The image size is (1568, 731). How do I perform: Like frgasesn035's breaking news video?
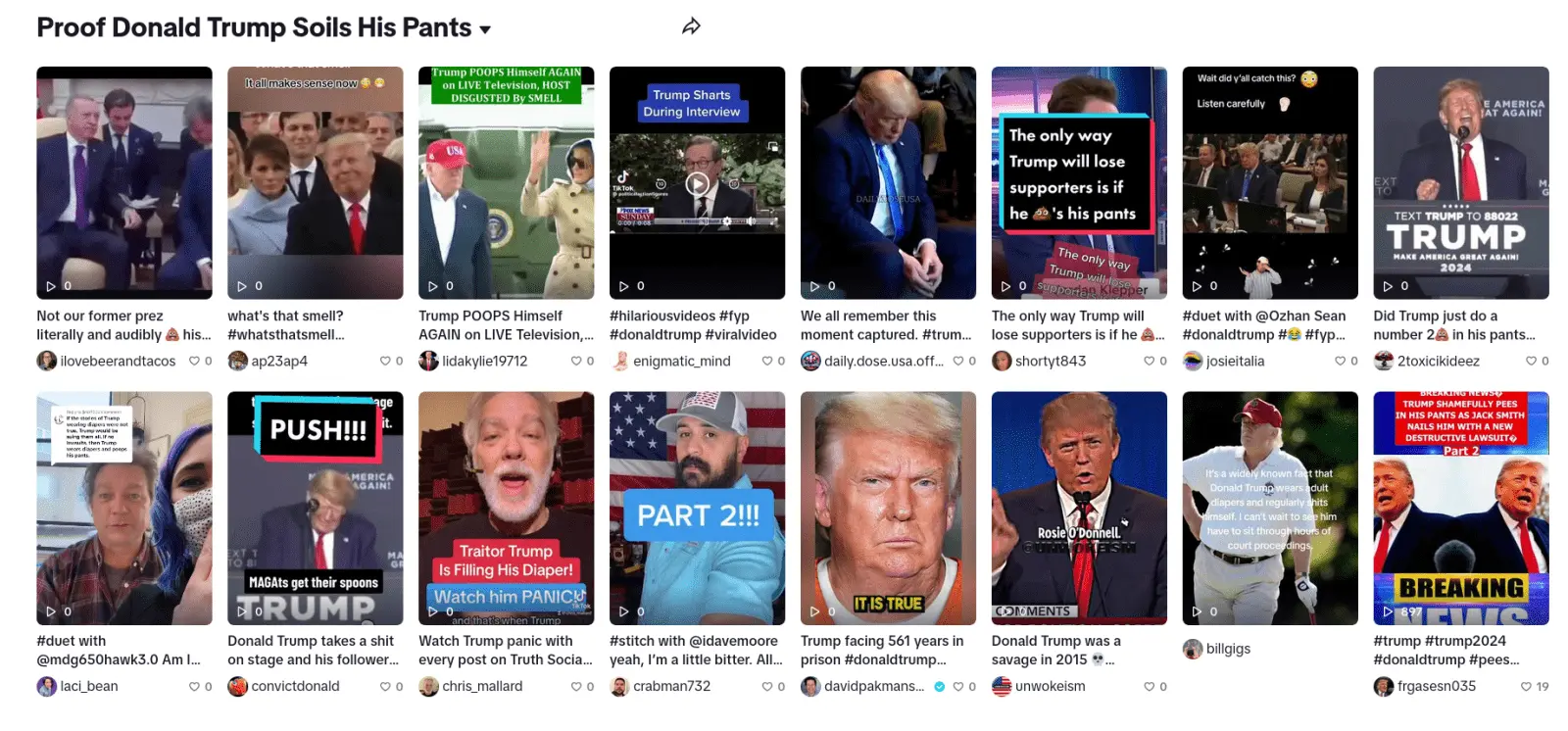click(x=1526, y=686)
